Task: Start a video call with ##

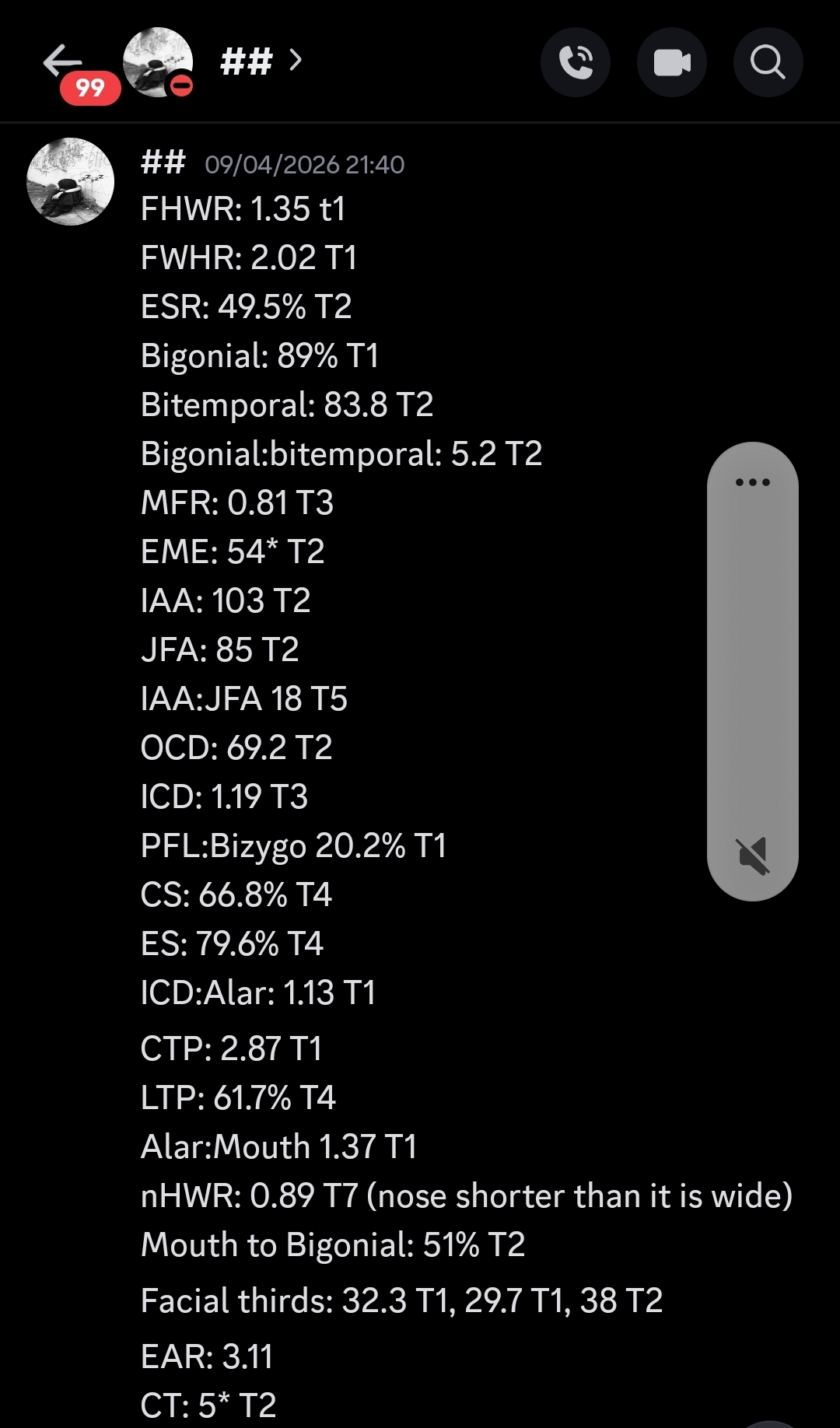Action: 672,62
